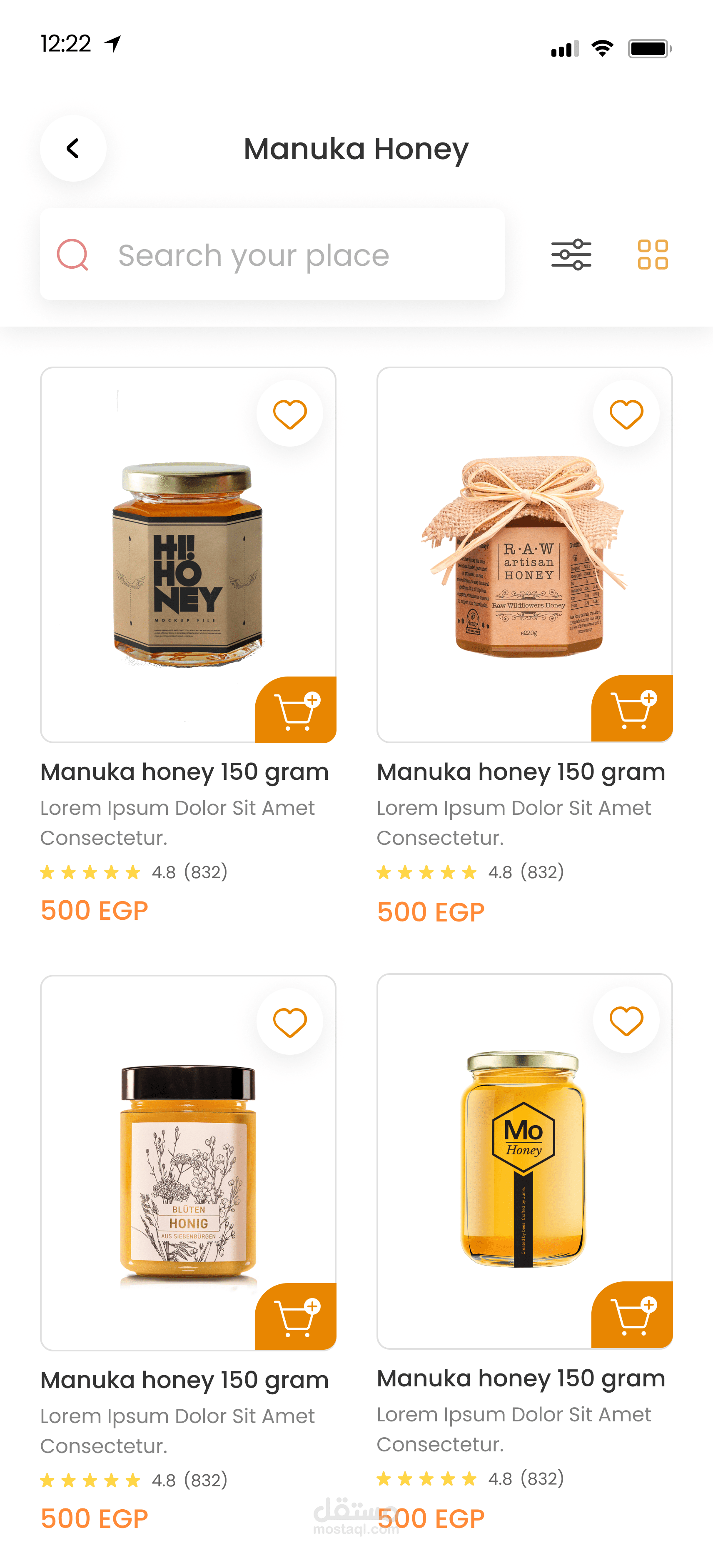713x1568 pixels.
Task: Favorite the Blüten Honig jar
Action: 289,1022
